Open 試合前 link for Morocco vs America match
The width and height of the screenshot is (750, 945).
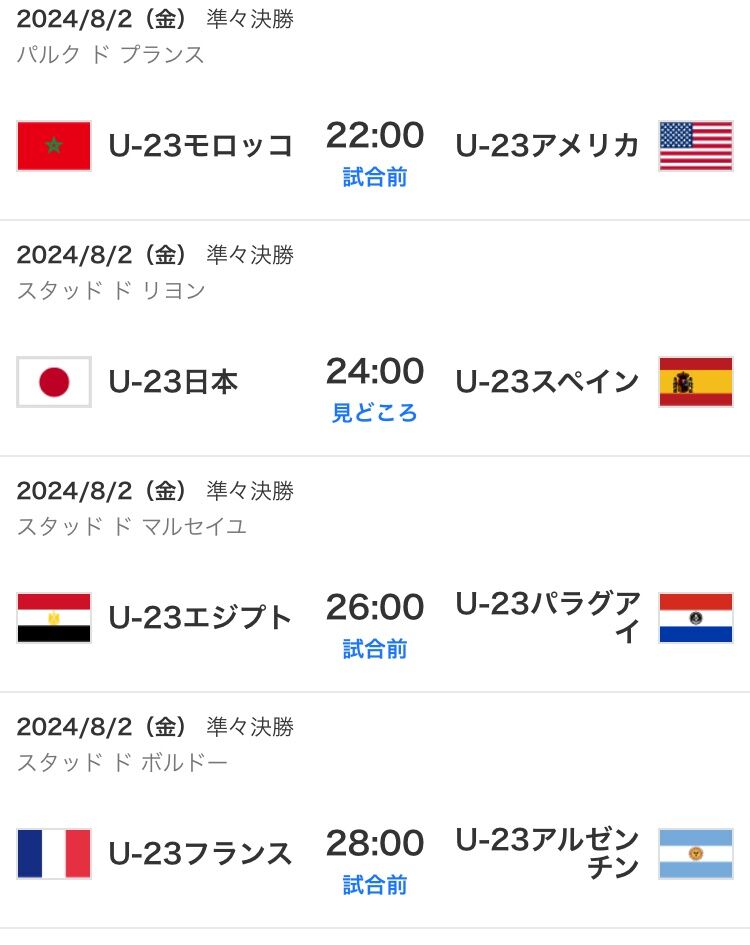[375, 177]
